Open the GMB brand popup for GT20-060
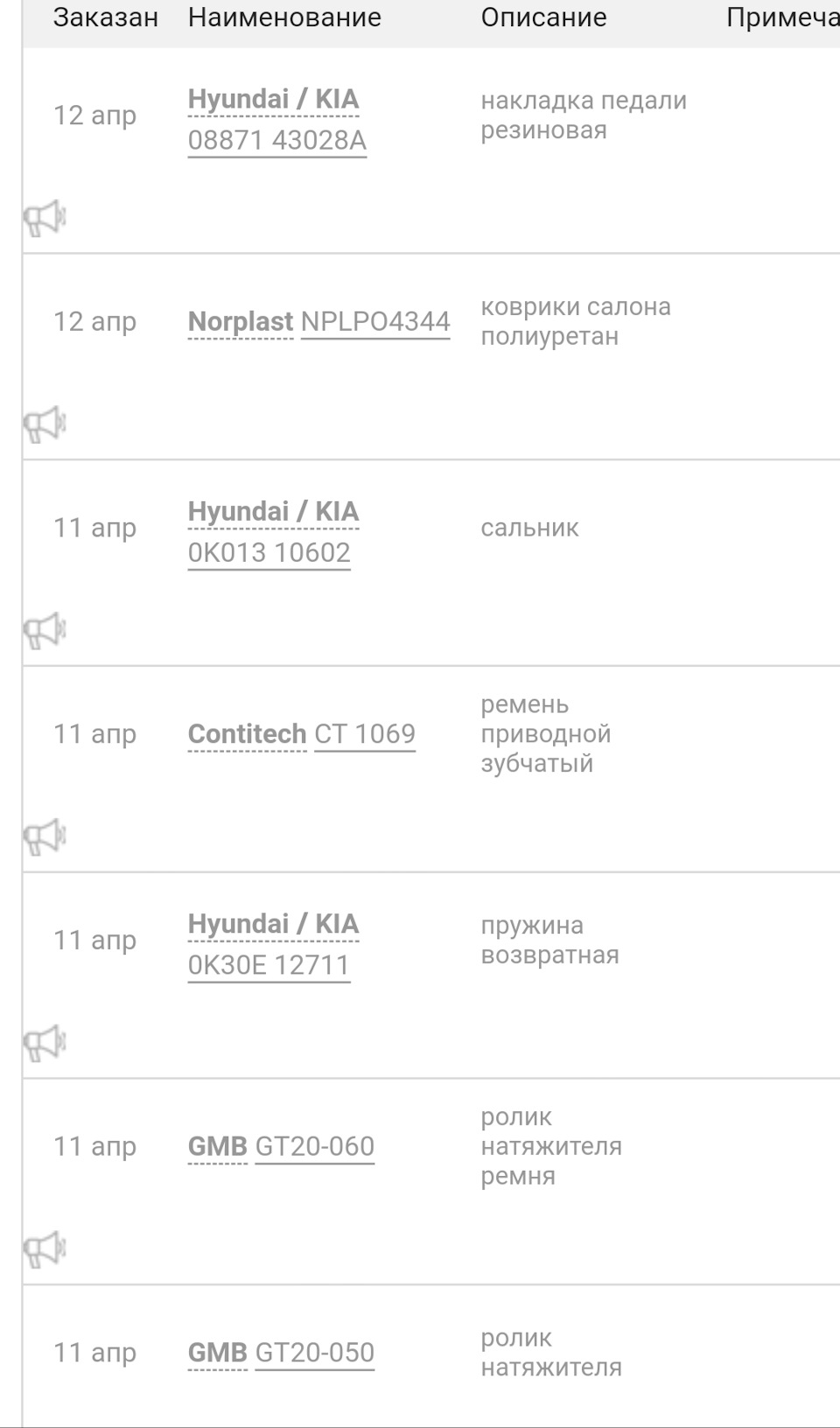 [218, 1145]
